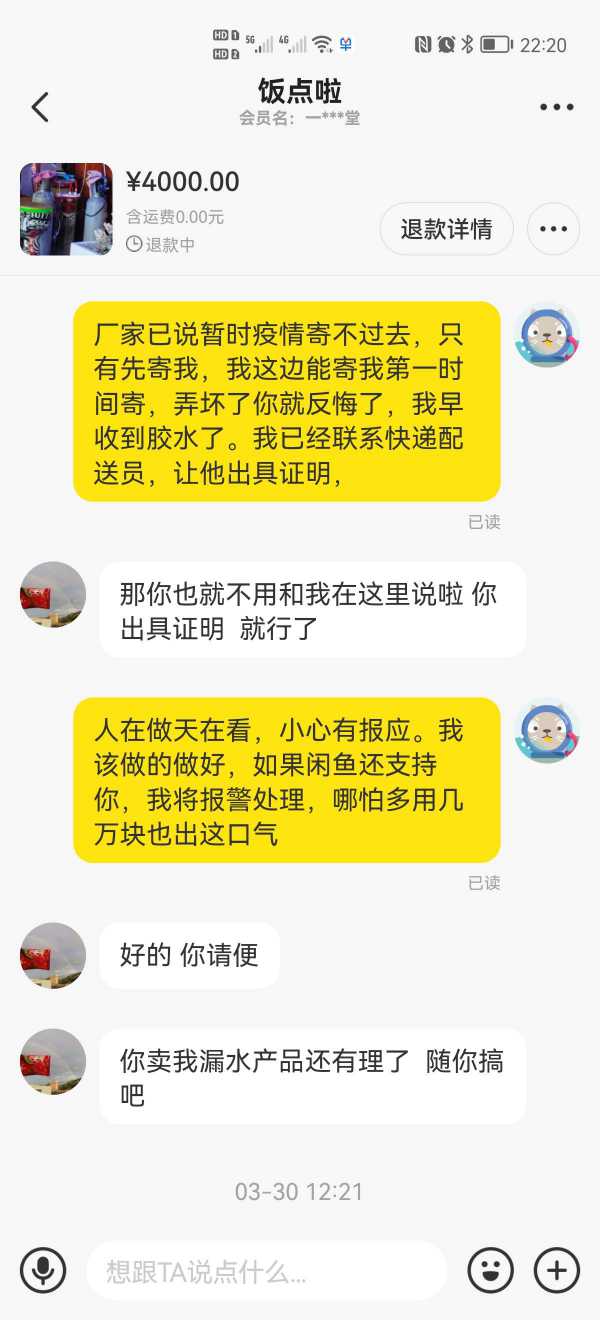Image resolution: width=600 pixels, height=1320 pixels.
Task: Open the chat overflow menu at the top right
Action: [556, 107]
